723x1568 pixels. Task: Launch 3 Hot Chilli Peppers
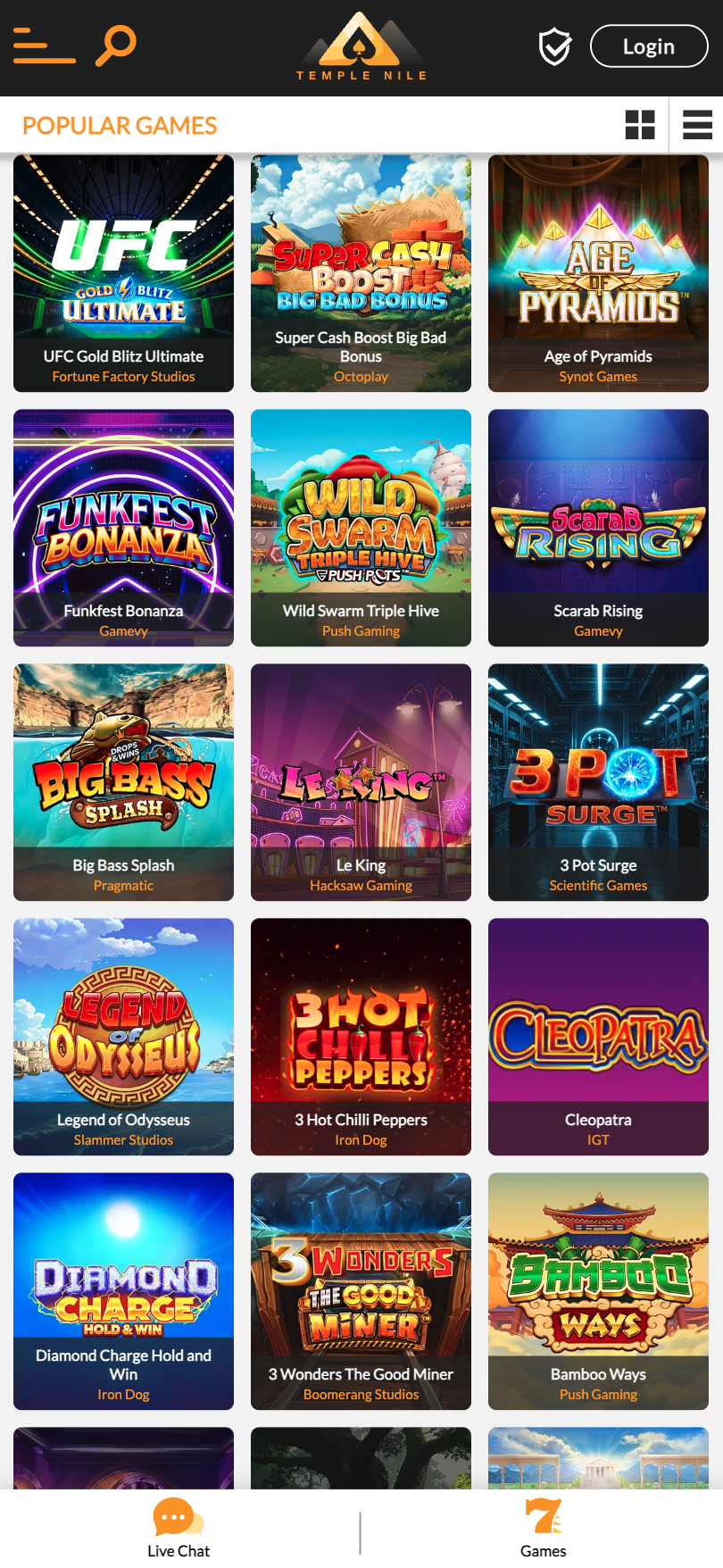(x=361, y=1036)
